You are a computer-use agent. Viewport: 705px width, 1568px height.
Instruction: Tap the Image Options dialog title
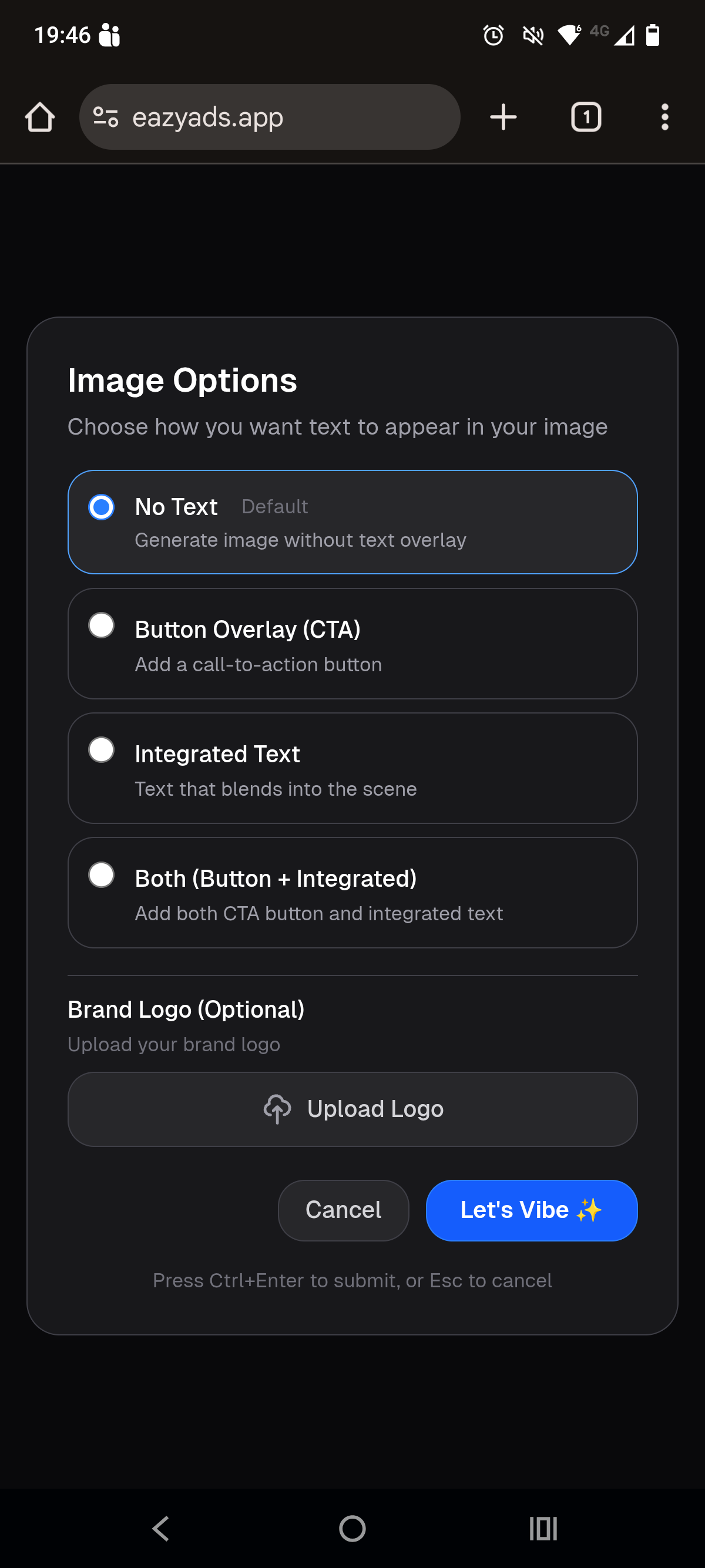pyautogui.click(x=182, y=380)
